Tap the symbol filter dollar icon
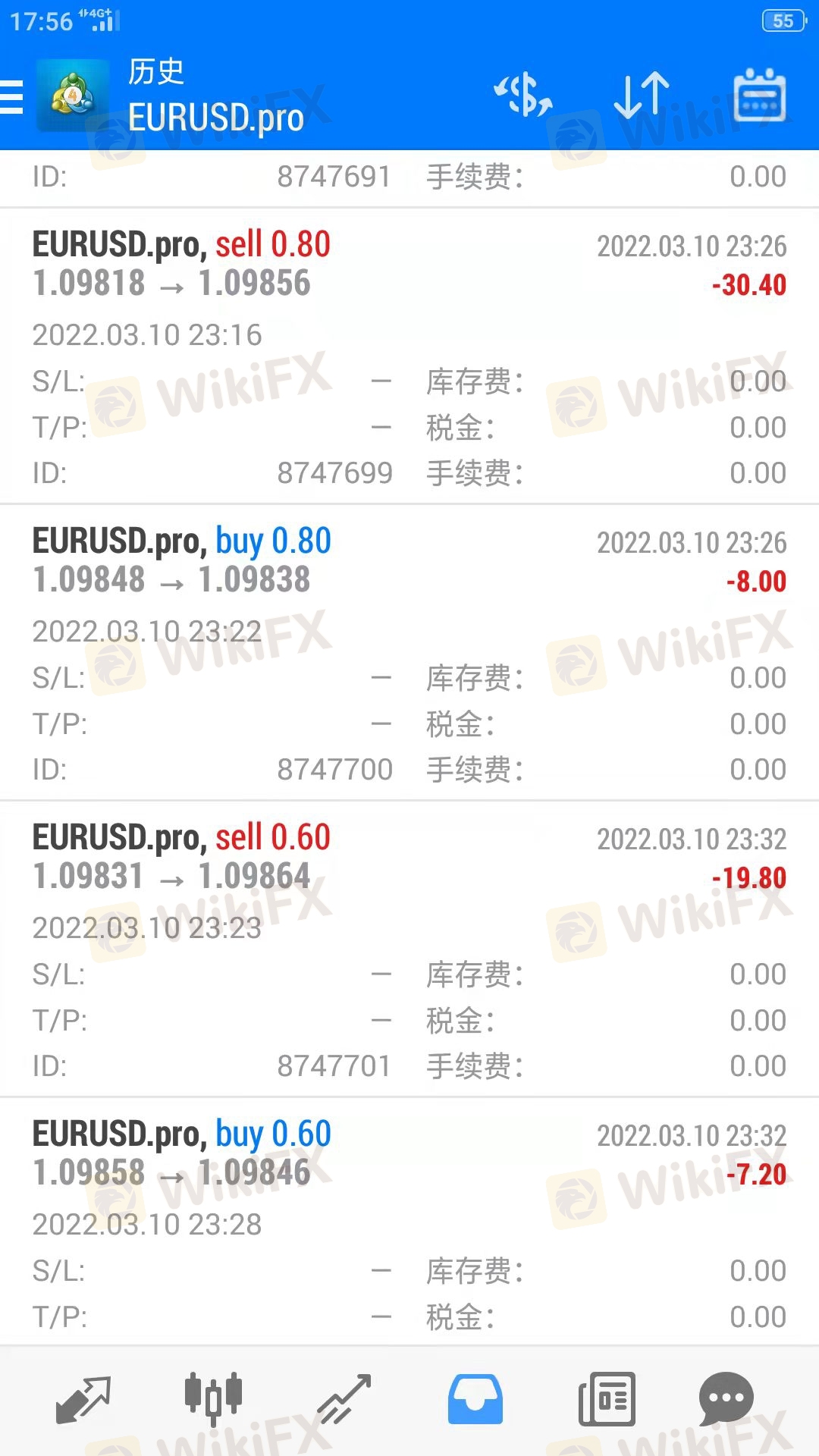The height and width of the screenshot is (1456, 819). (523, 96)
